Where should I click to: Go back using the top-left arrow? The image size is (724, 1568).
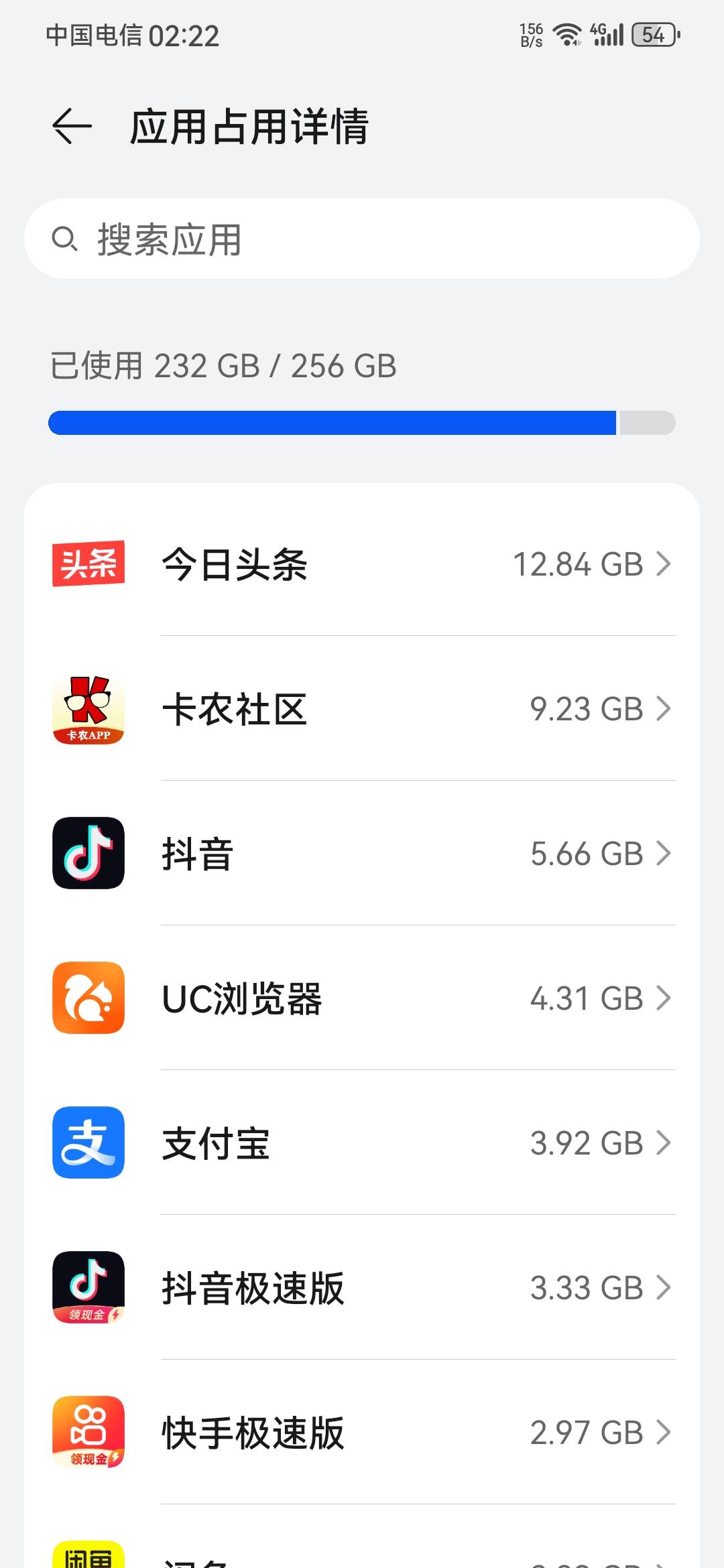coord(72,126)
